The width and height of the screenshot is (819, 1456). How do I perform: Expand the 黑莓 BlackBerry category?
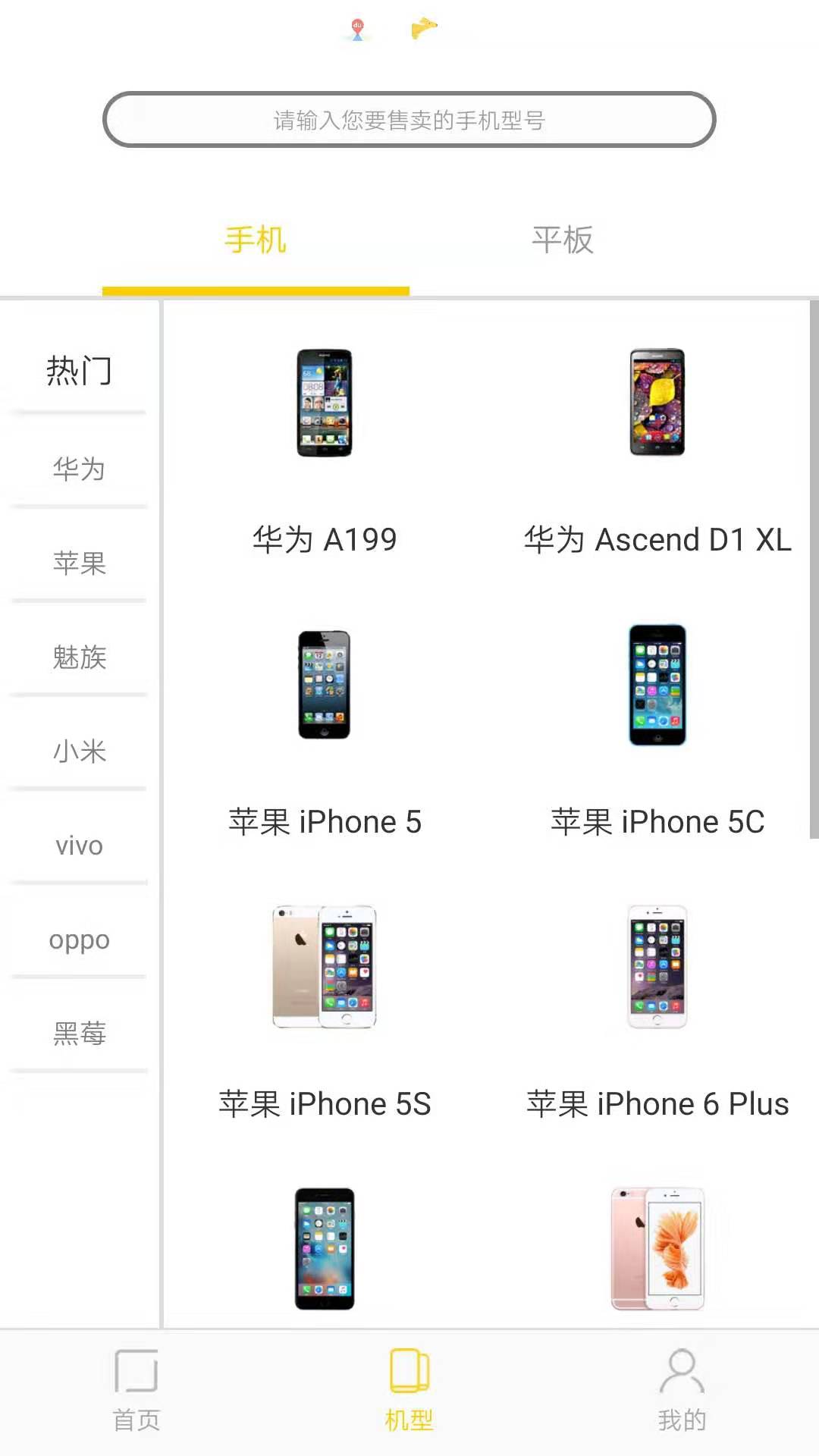77,1034
